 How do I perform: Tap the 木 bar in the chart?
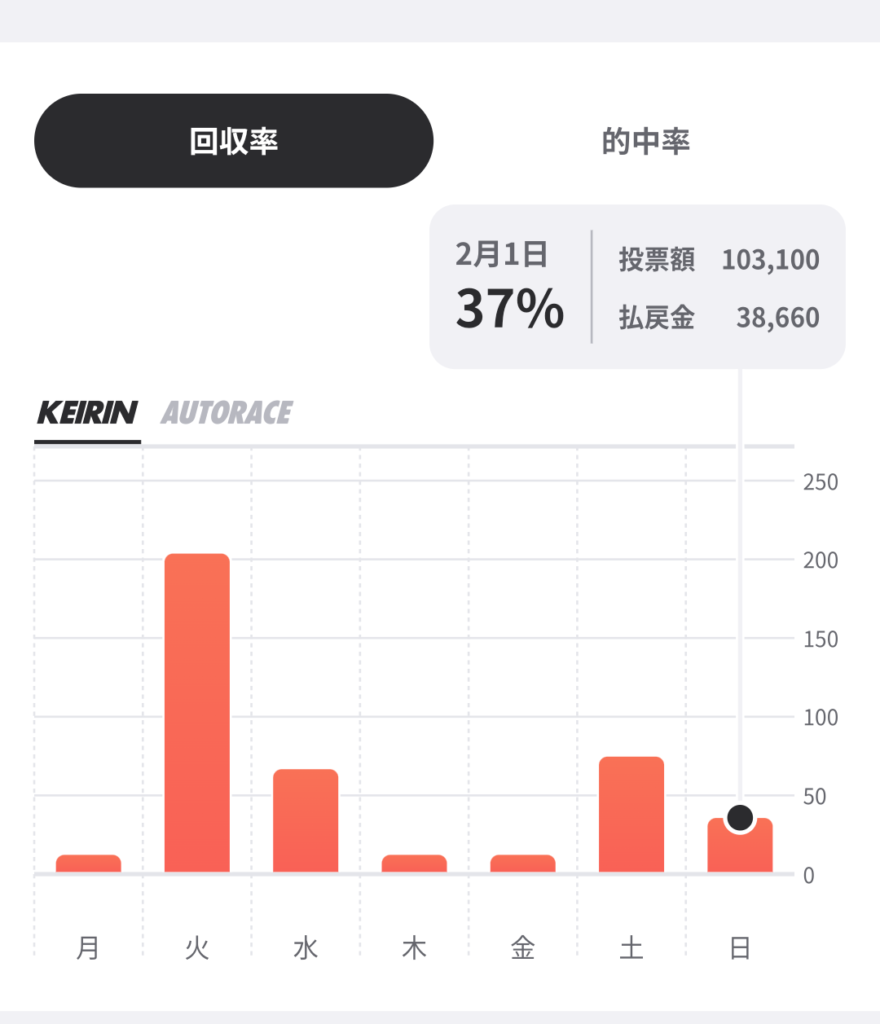(414, 864)
